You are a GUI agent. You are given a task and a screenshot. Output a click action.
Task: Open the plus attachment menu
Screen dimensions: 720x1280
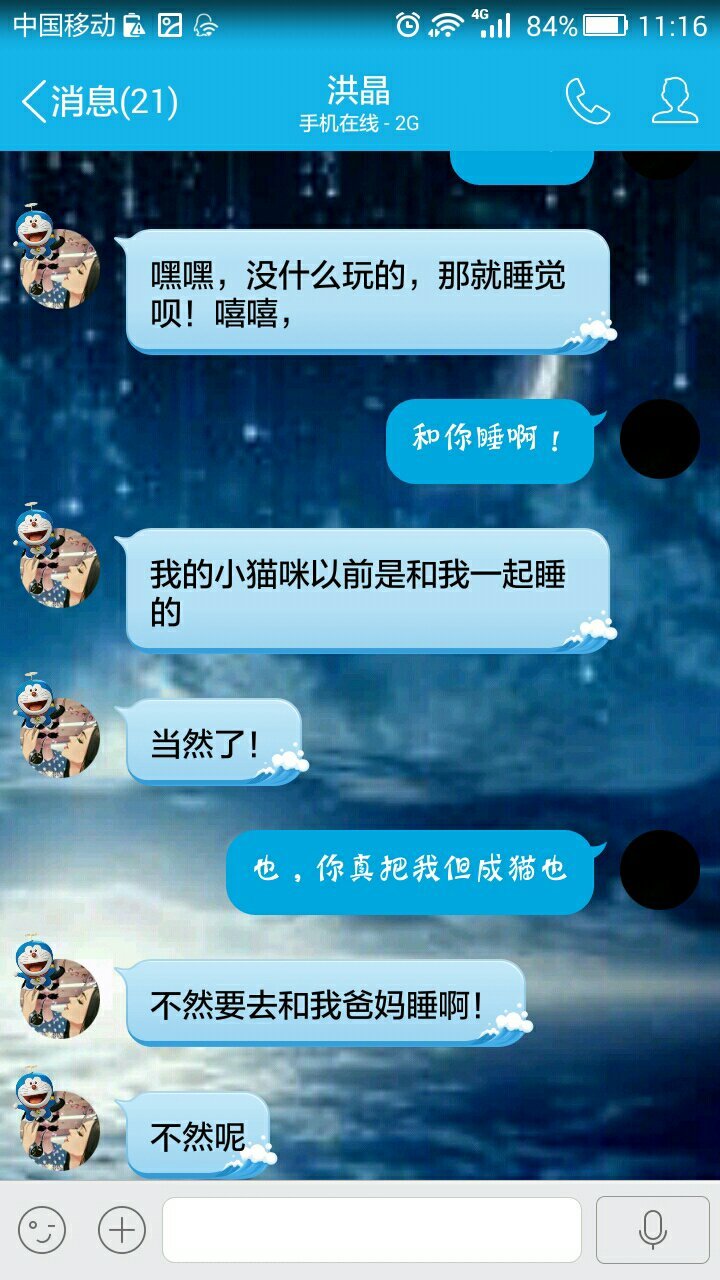click(122, 1229)
